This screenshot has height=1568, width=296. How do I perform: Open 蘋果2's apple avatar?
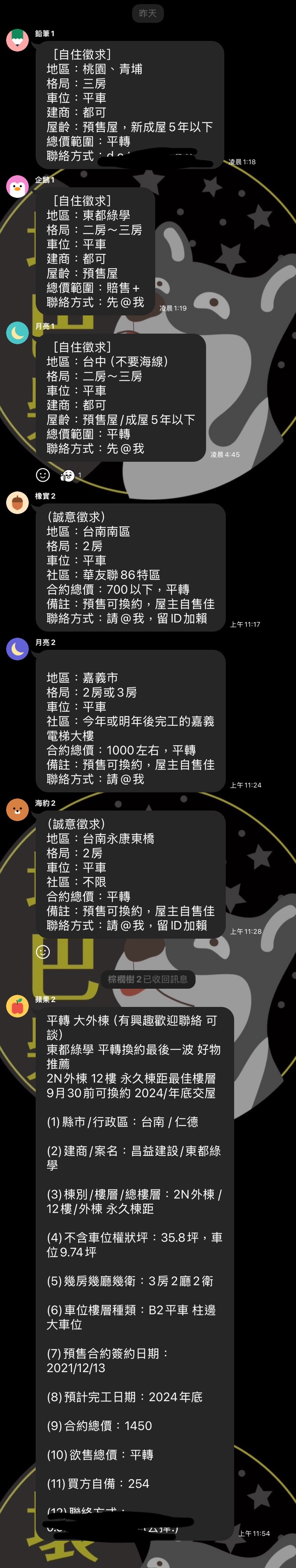point(17,1006)
